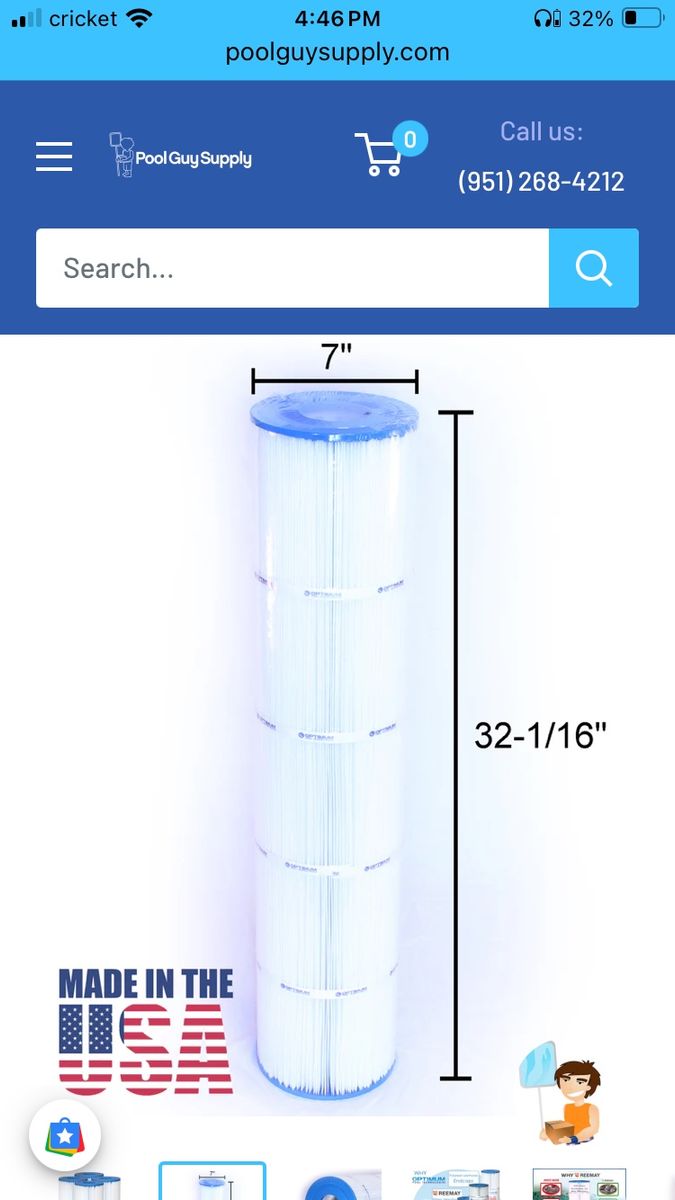Tap the Search... input field
The image size is (675, 1200).
(292, 268)
